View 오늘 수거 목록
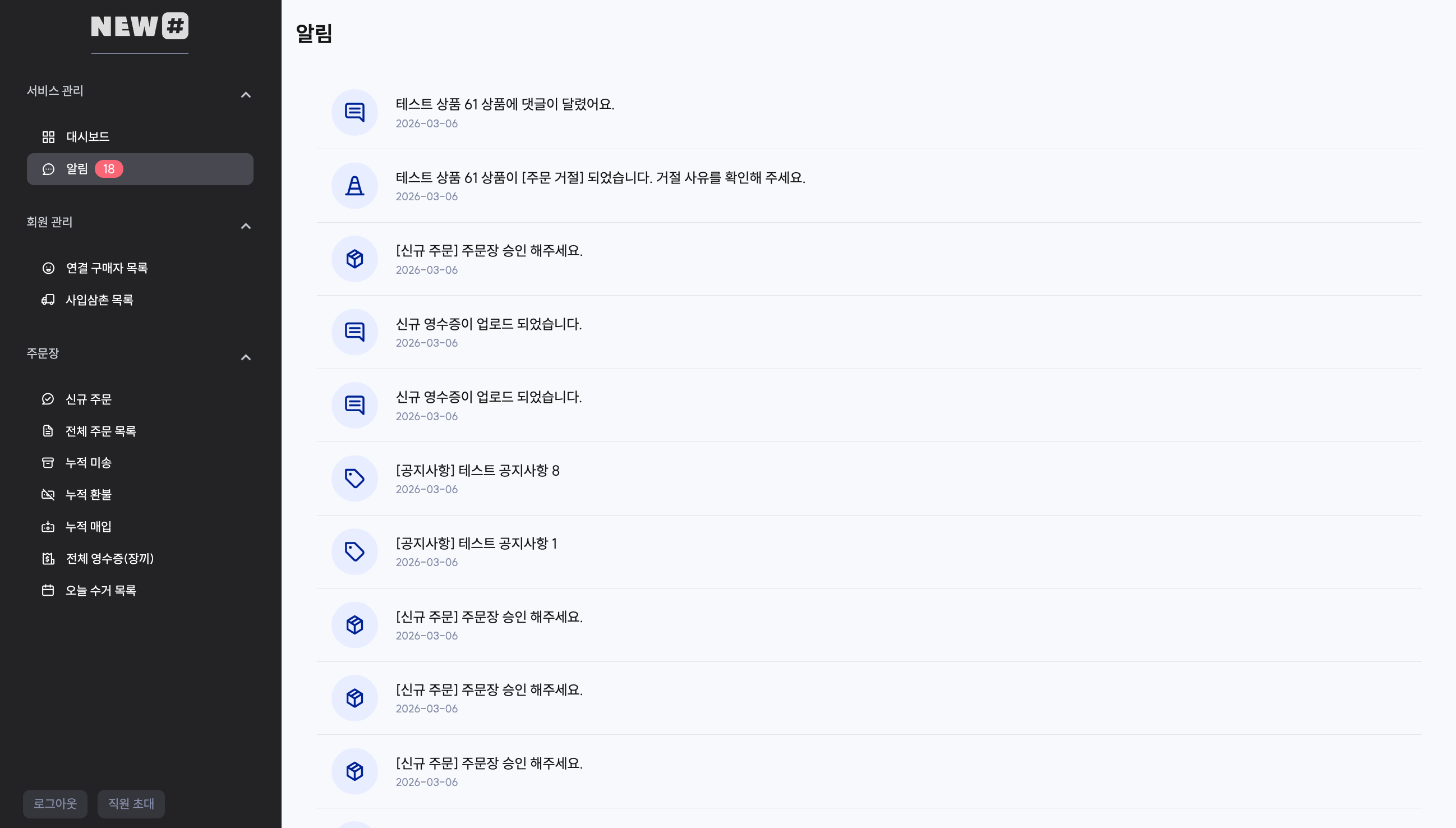 100,590
